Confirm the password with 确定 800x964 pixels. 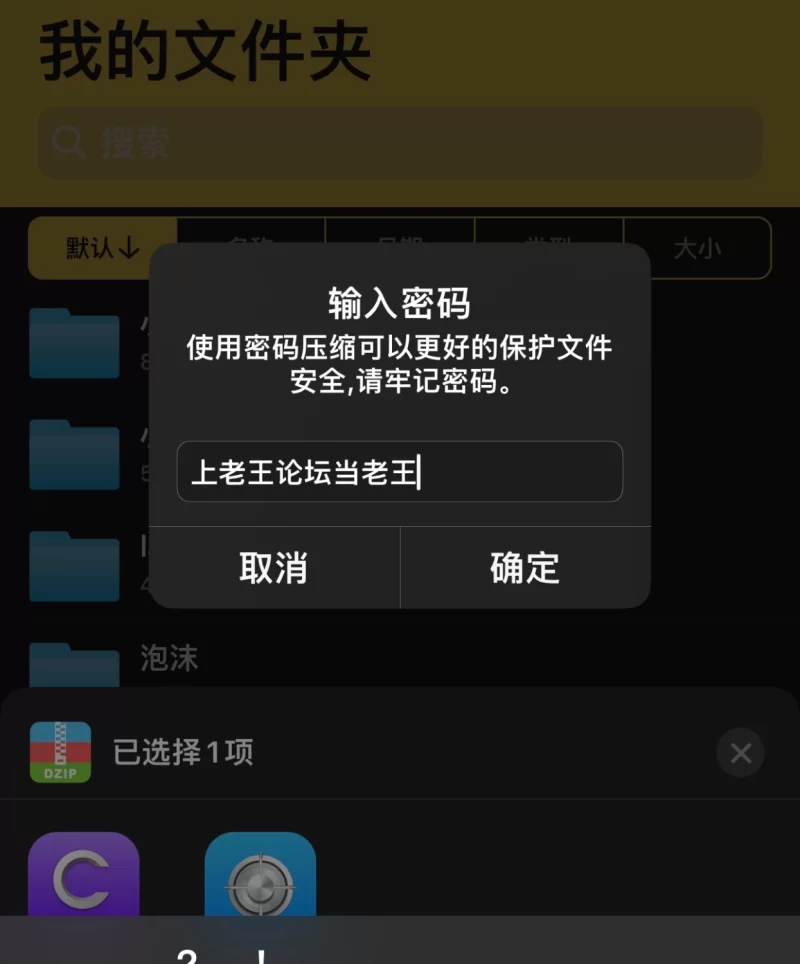coord(525,568)
